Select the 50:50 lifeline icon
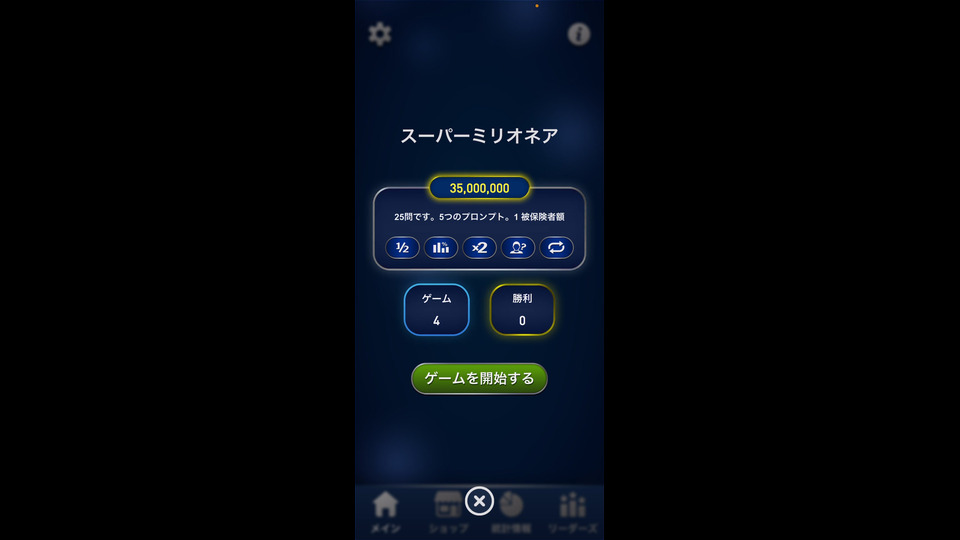The height and width of the screenshot is (540, 960). 402,248
